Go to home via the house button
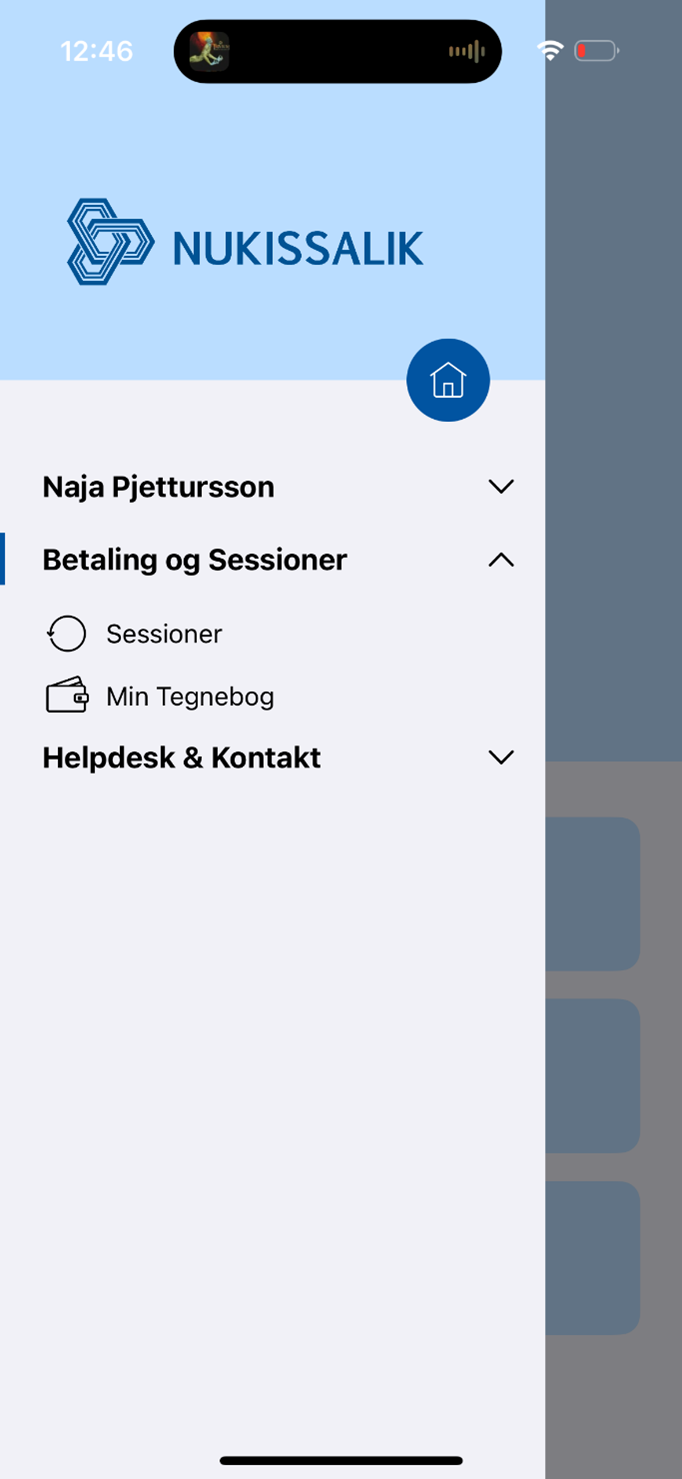This screenshot has width=682, height=1479. click(448, 380)
